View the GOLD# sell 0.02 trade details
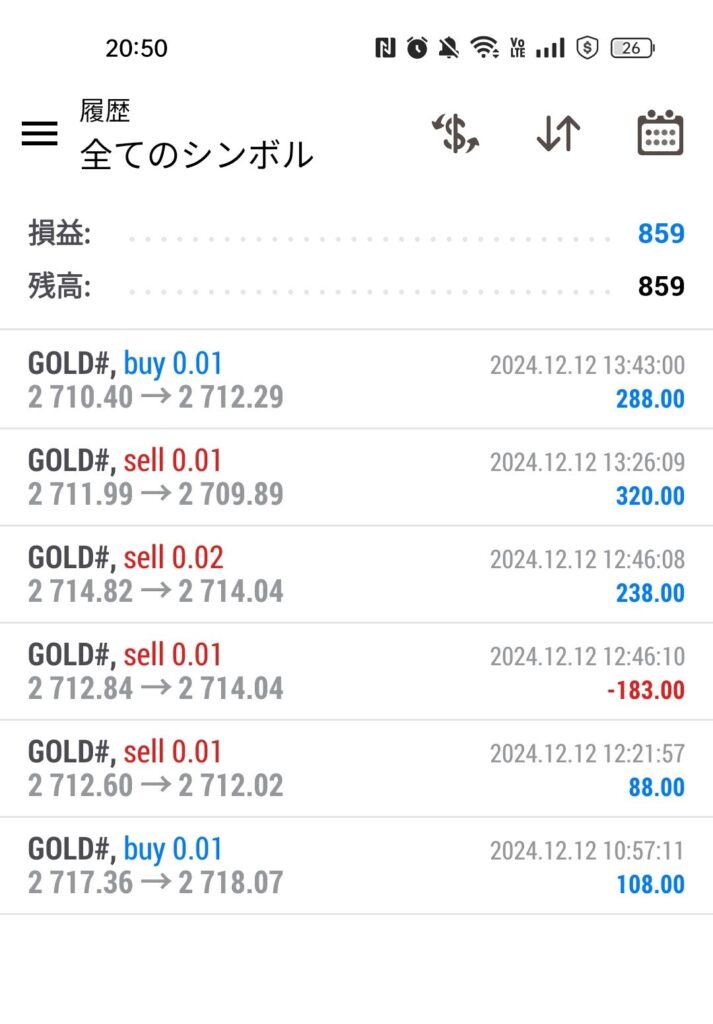This screenshot has width=713, height=1024. click(x=356, y=574)
